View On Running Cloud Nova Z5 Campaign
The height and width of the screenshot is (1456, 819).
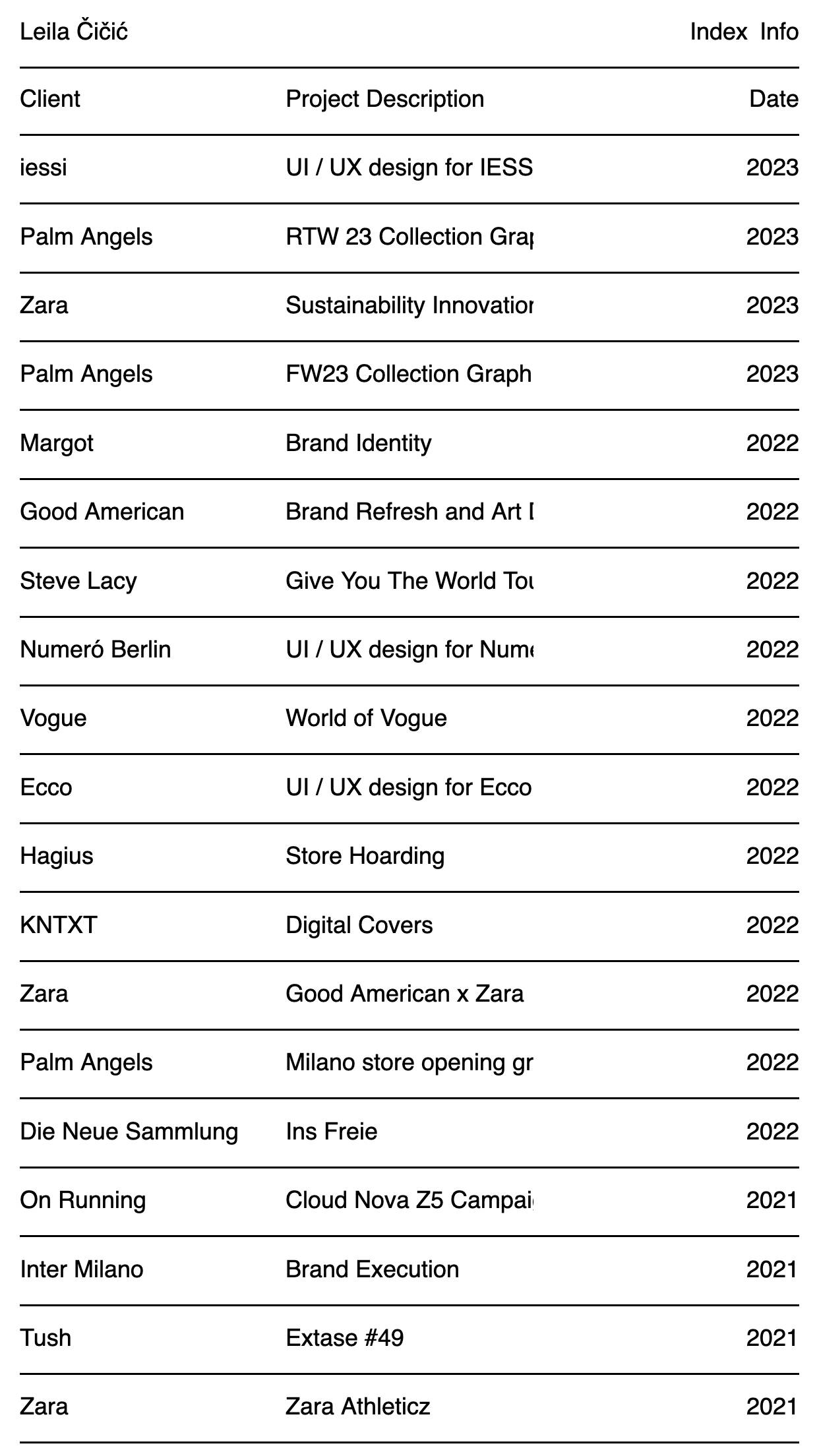409,1200
